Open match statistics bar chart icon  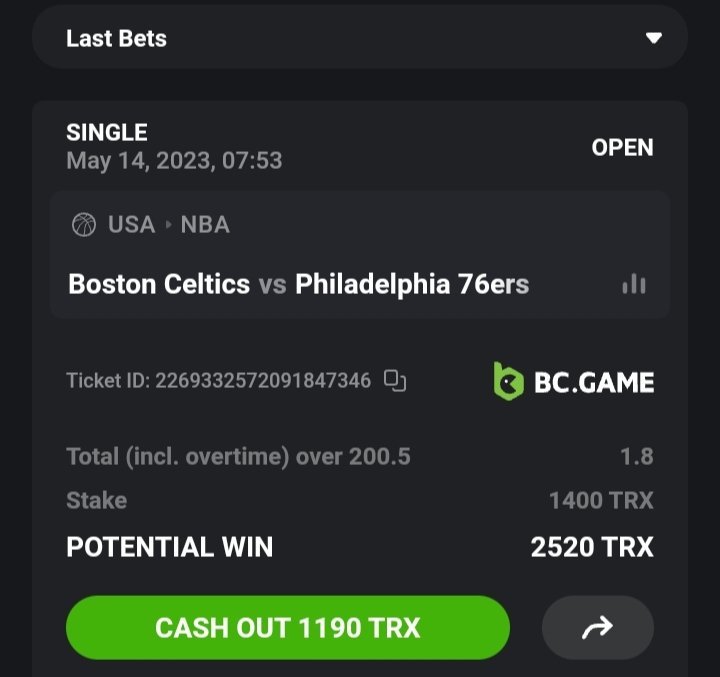[633, 284]
